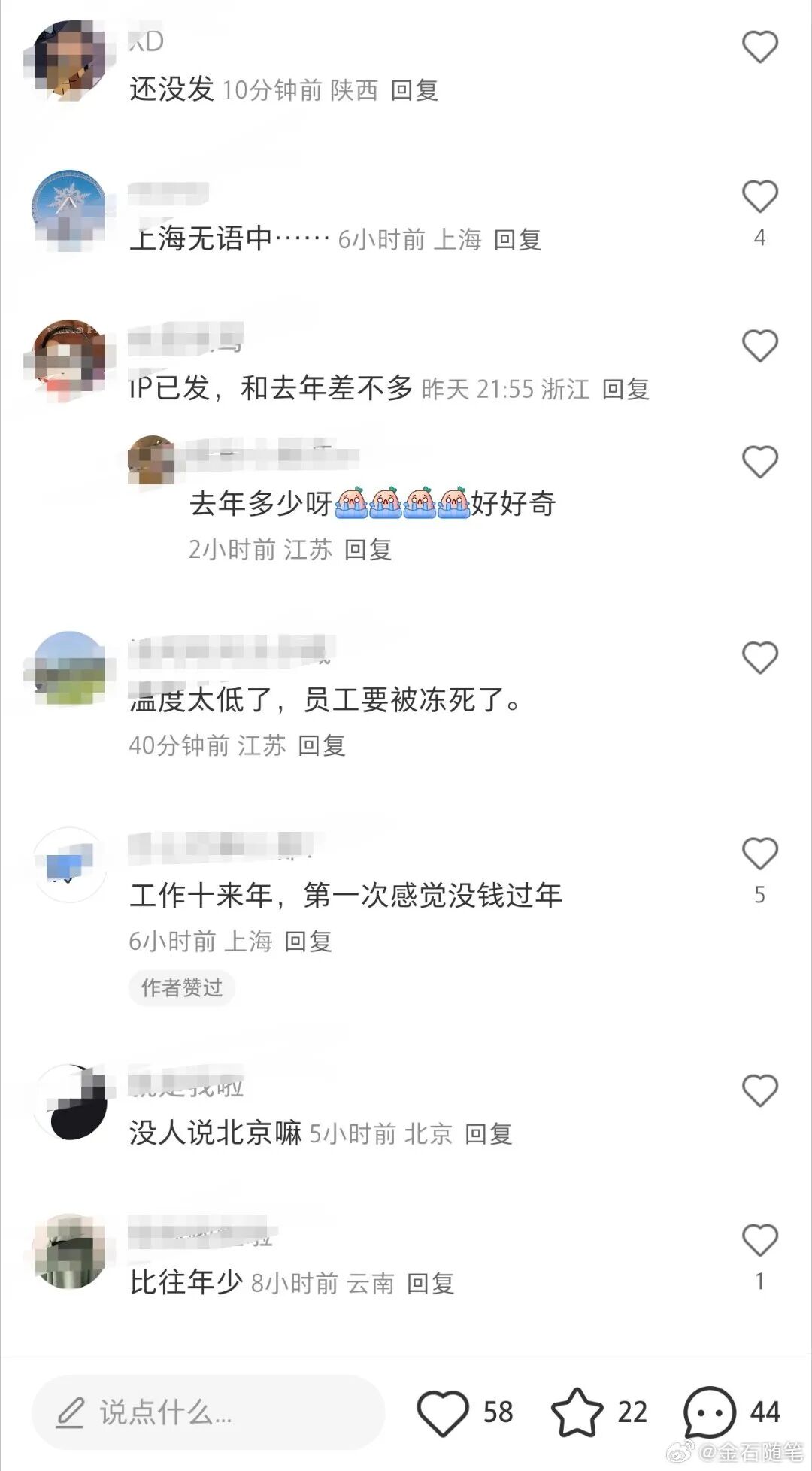This screenshot has width=812, height=1471.
Task: Reply to the comment 温度太低了
Action: click(x=321, y=745)
